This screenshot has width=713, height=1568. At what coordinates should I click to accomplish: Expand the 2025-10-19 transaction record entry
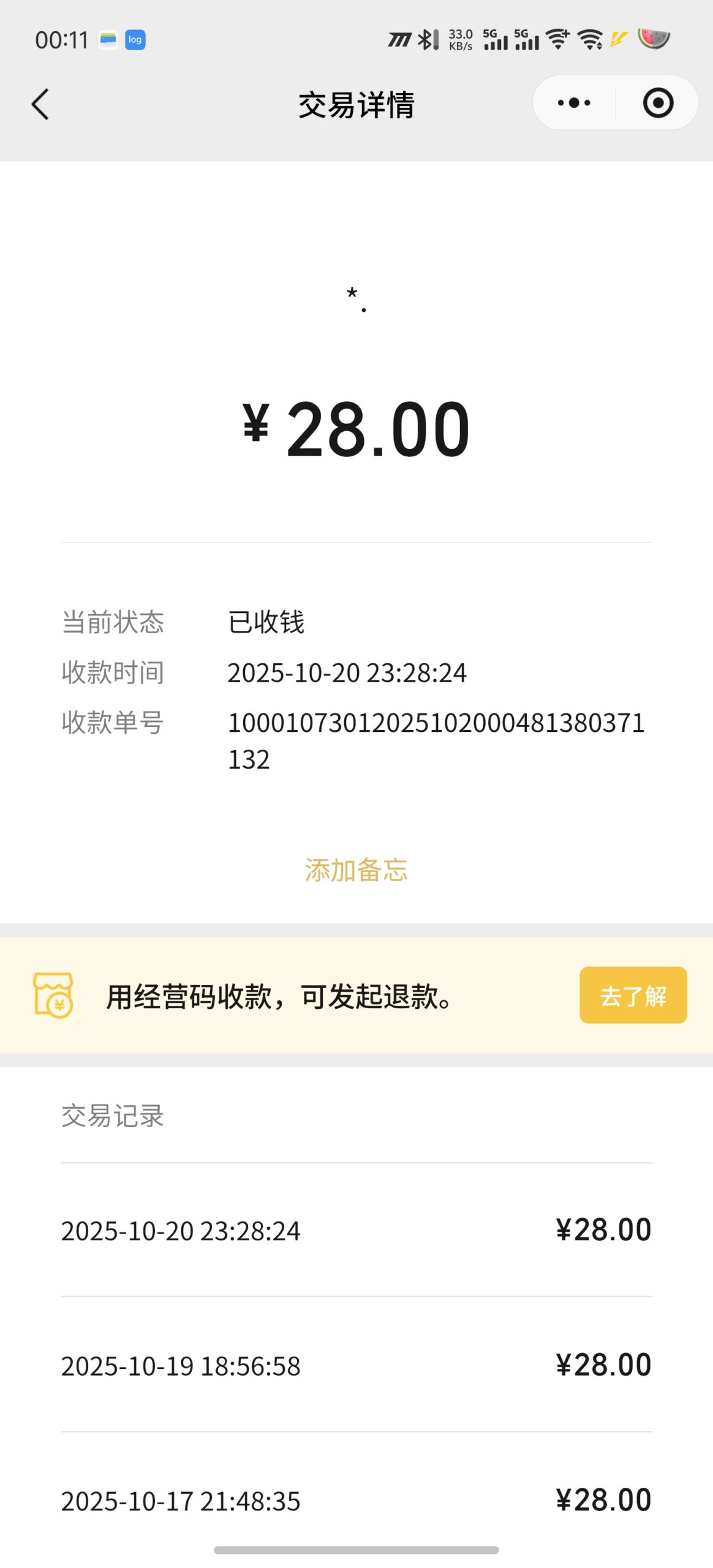(355, 1365)
